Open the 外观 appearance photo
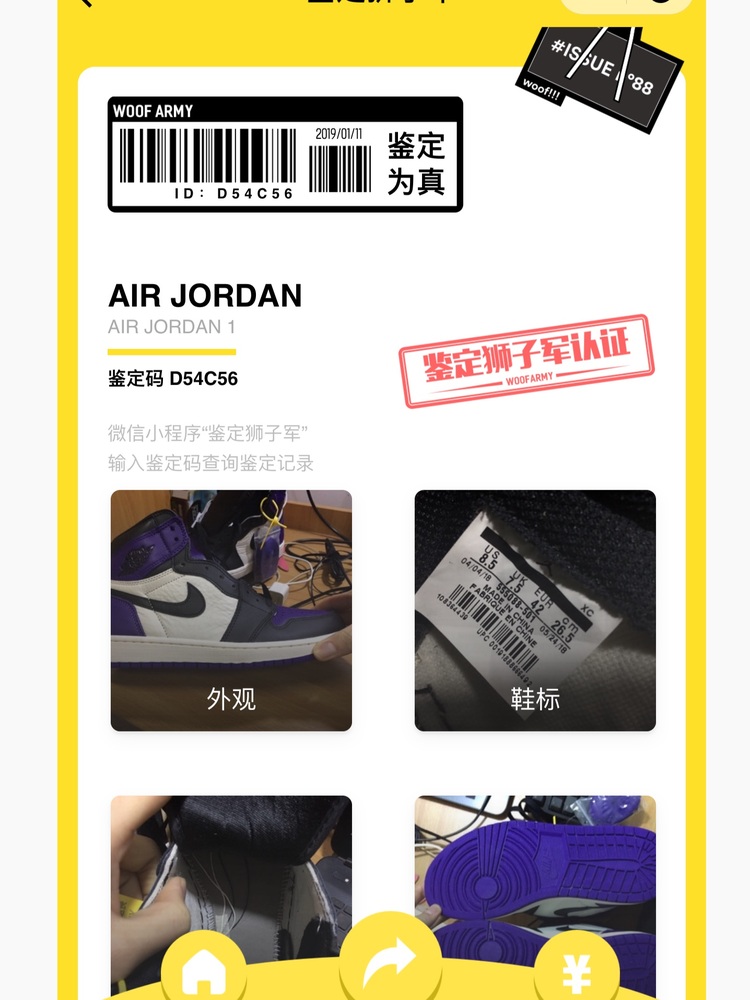The image size is (750, 1000). pyautogui.click(x=231, y=610)
